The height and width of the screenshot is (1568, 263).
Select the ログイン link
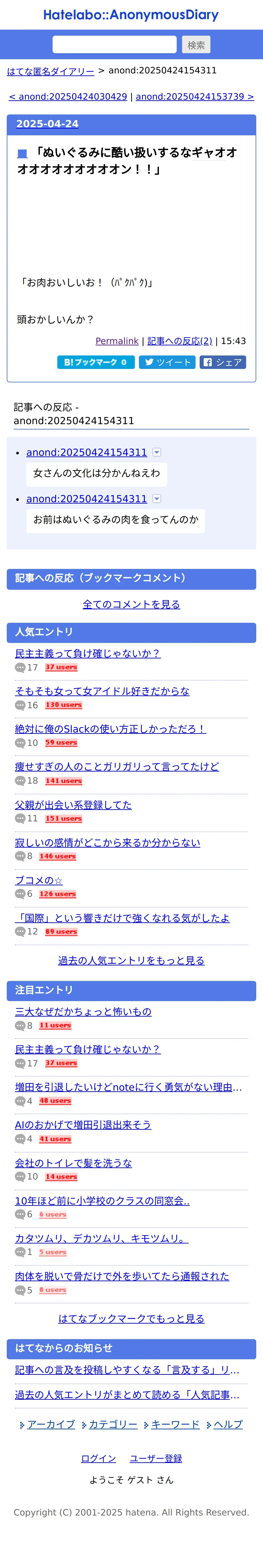[98, 1458]
